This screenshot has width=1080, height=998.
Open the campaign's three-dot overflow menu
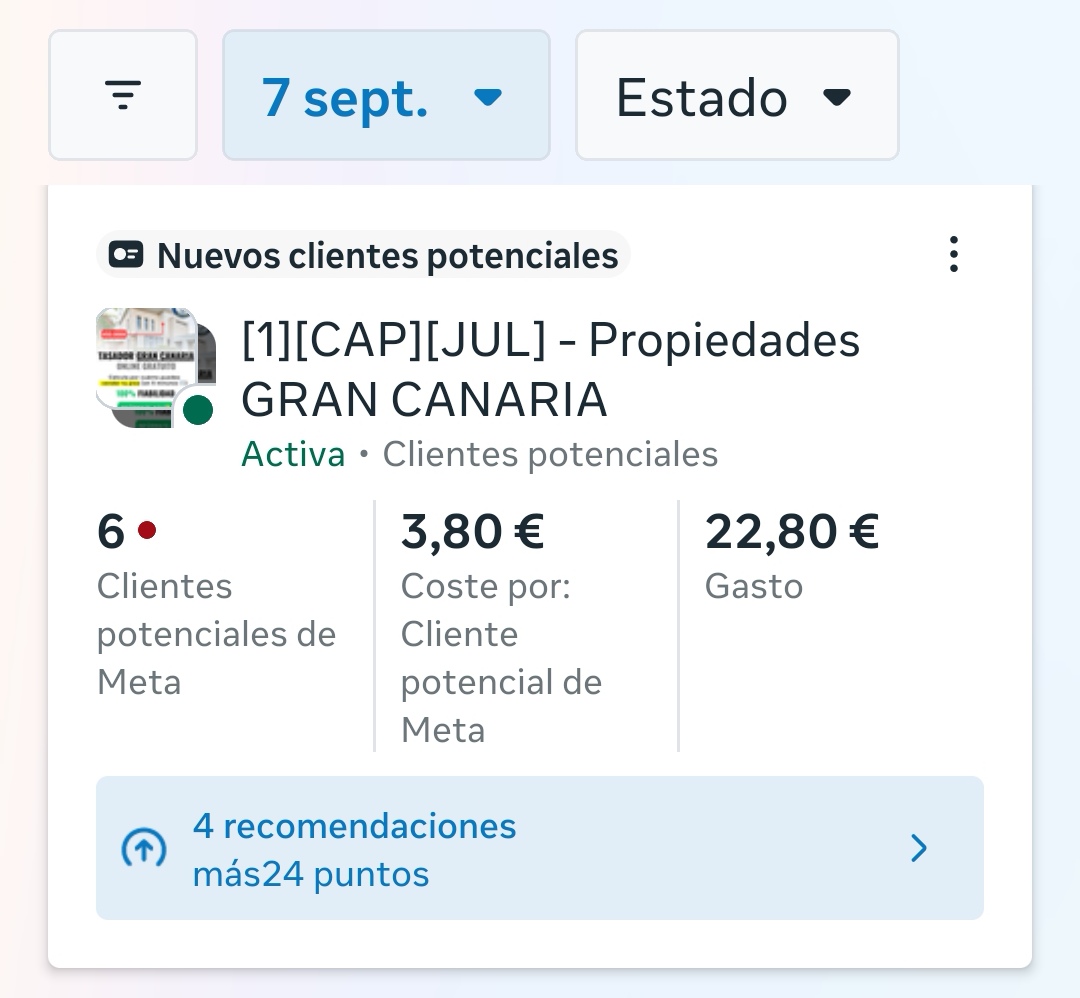[953, 255]
